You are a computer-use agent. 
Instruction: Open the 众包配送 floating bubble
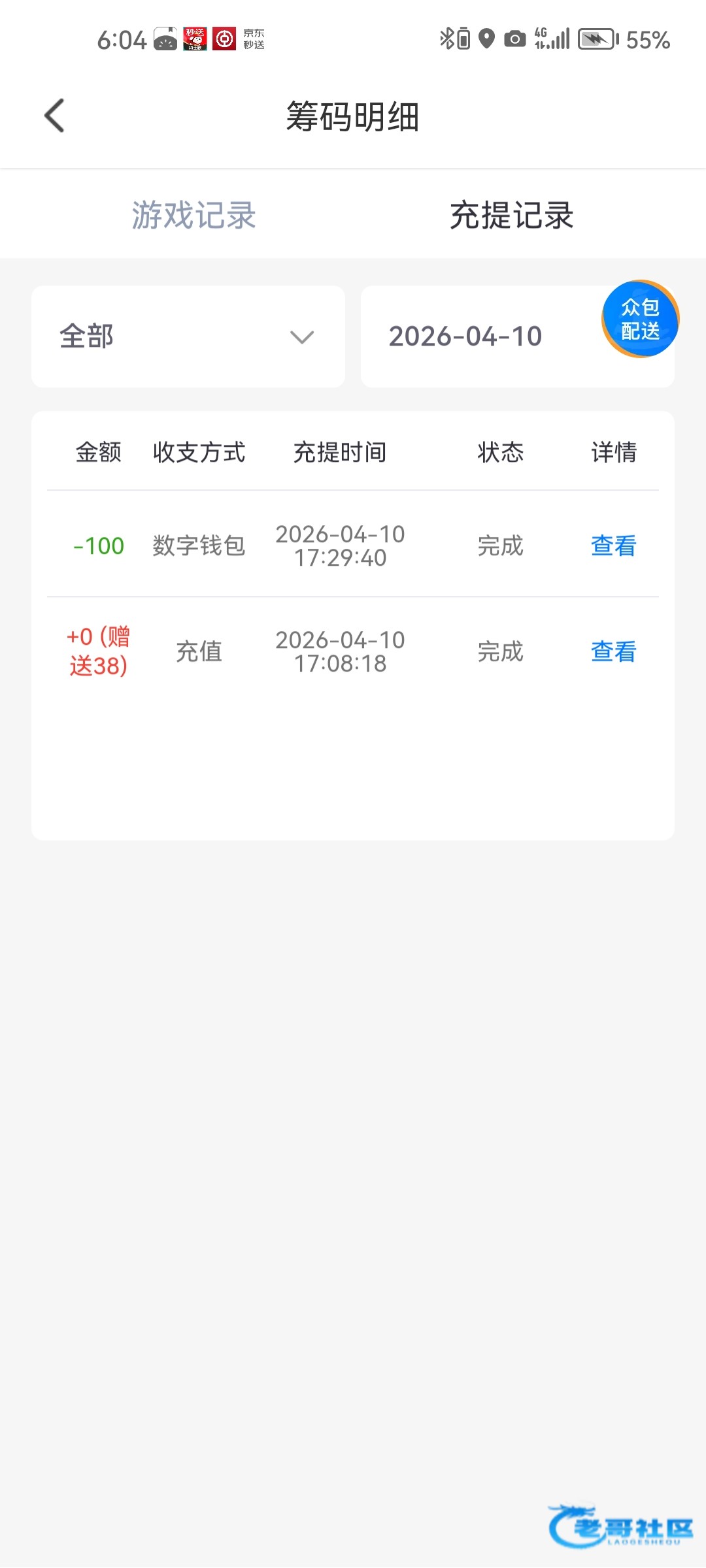(640, 319)
